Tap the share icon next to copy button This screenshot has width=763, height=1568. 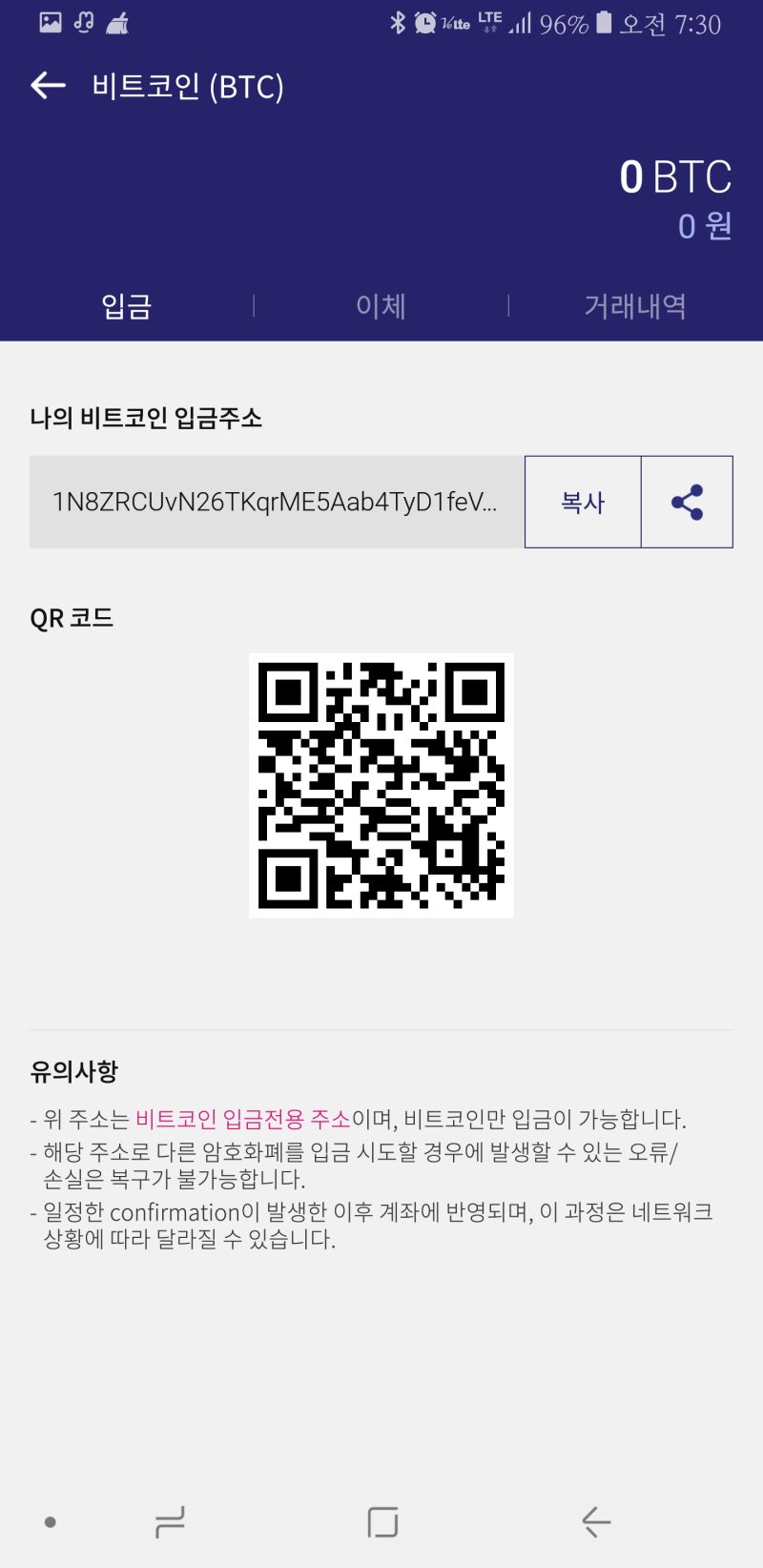click(687, 503)
